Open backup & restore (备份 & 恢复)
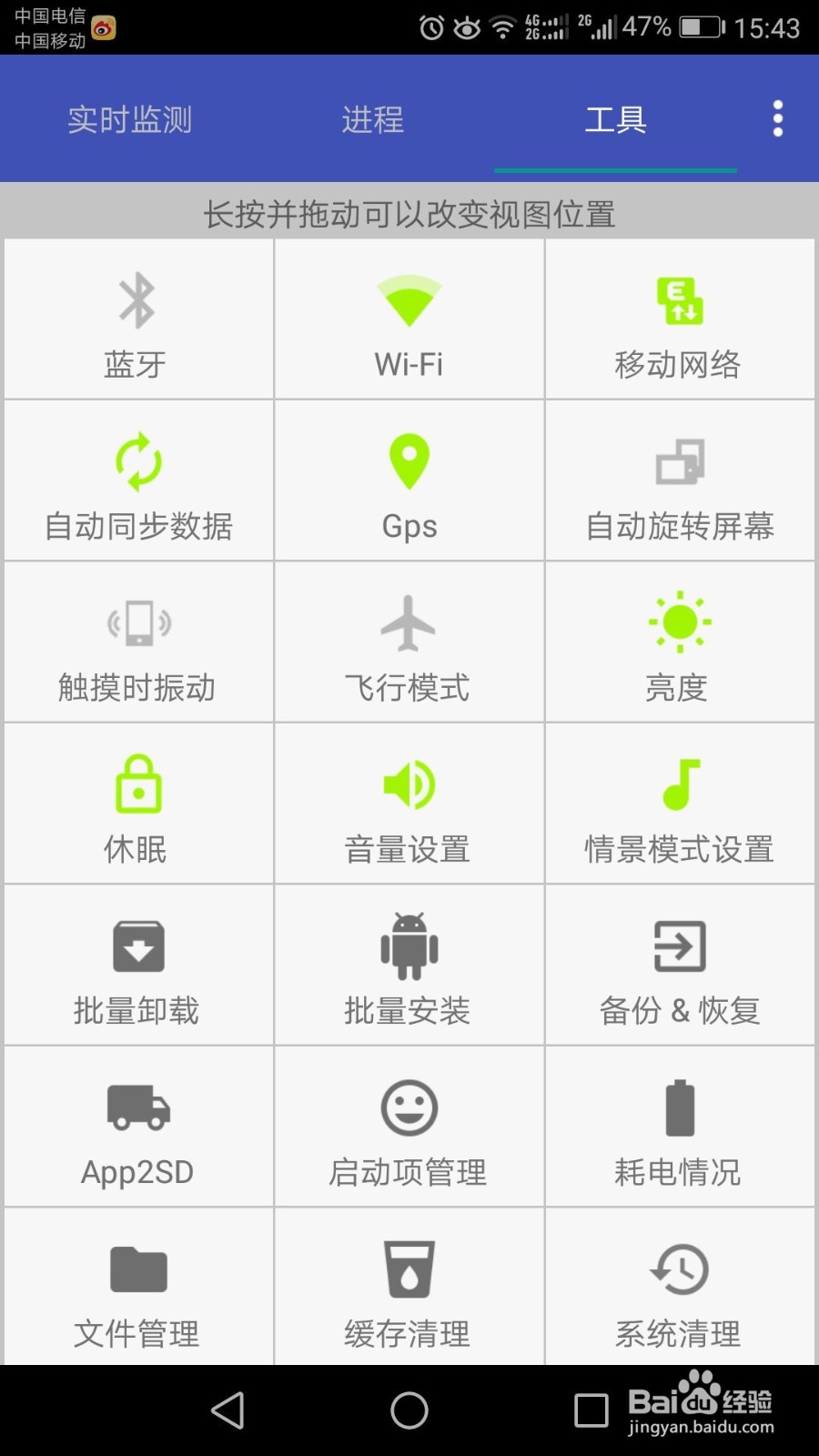The width and height of the screenshot is (819, 1456). pyautogui.click(x=679, y=966)
